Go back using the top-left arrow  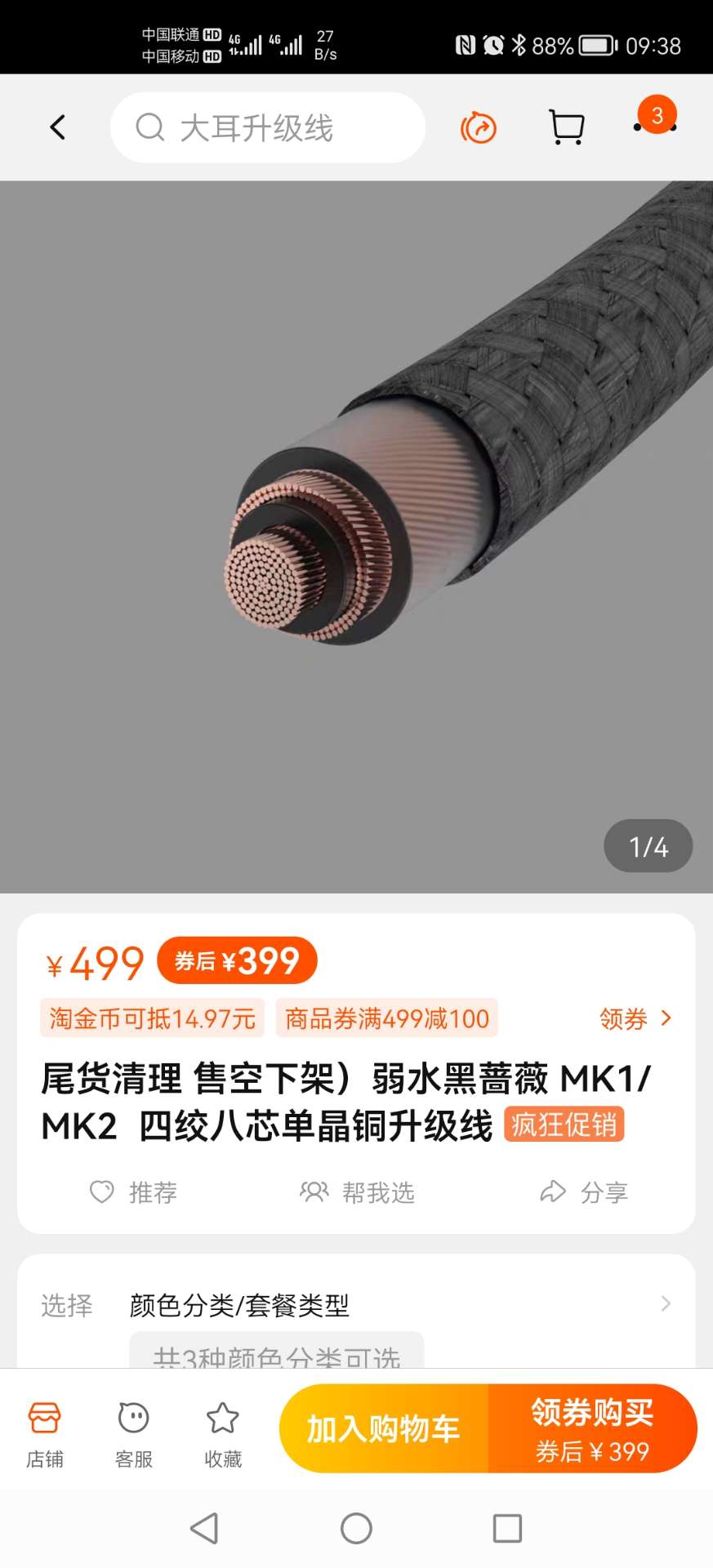(57, 127)
